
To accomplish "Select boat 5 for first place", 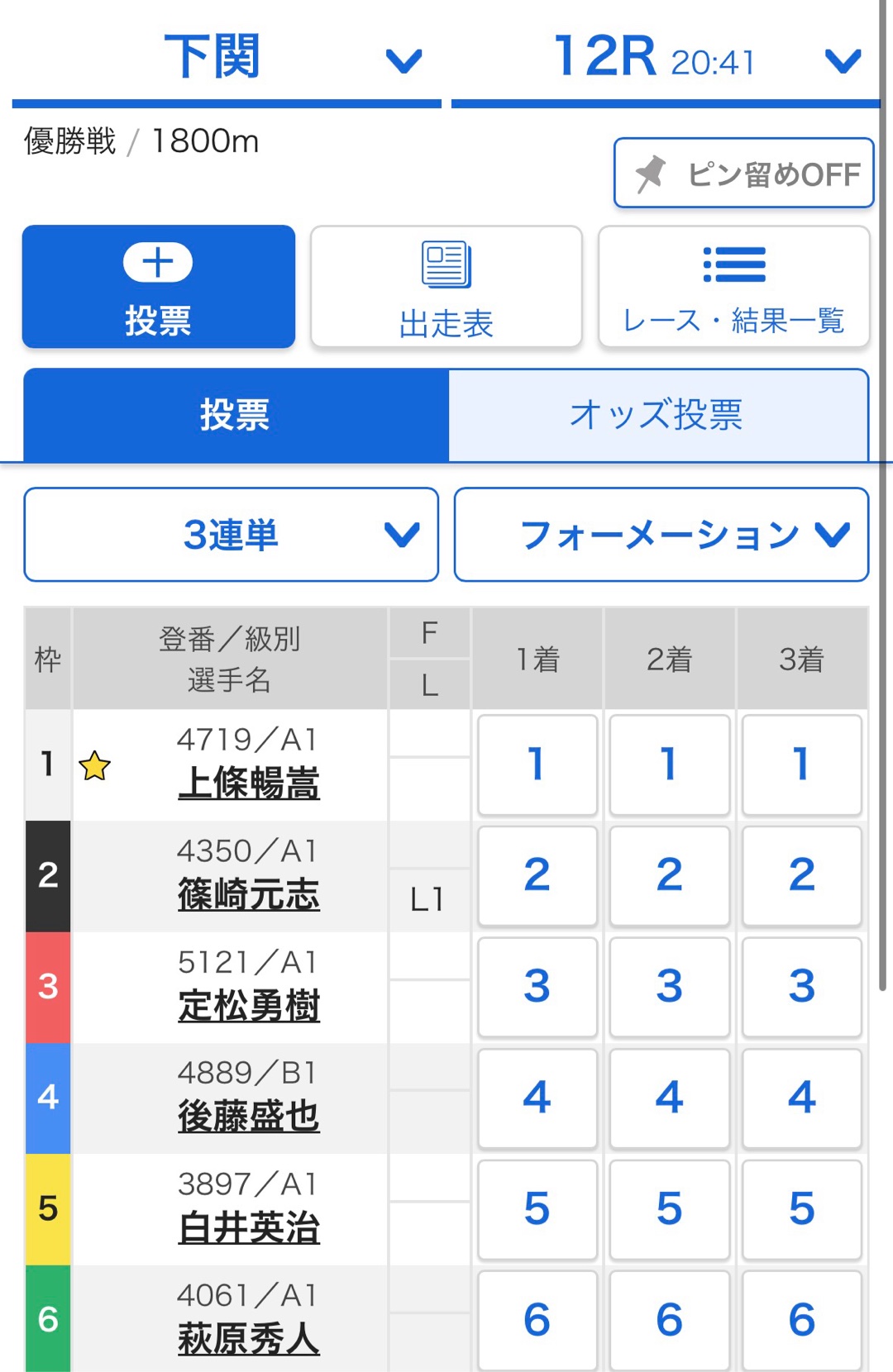I will [537, 1208].
